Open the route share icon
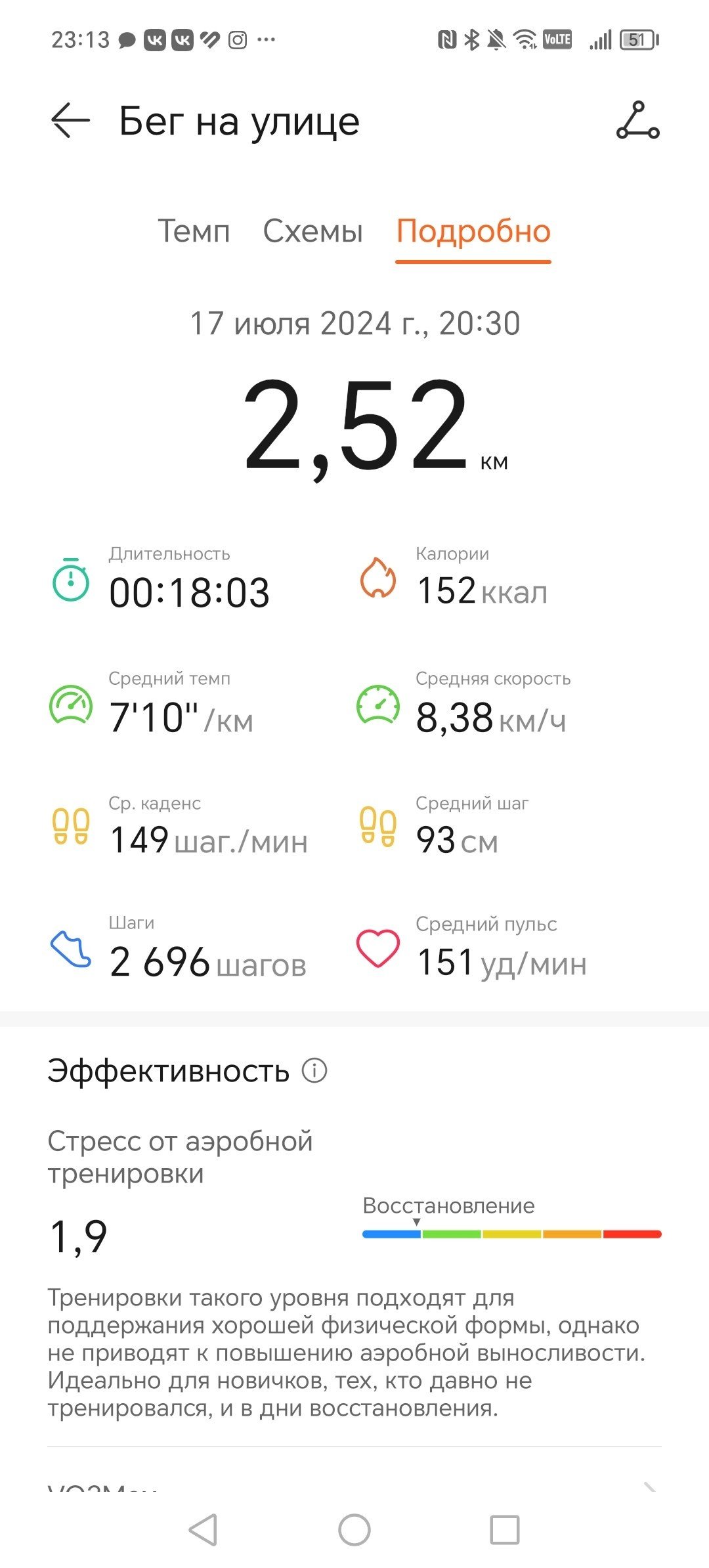709x1568 pixels. click(x=637, y=120)
